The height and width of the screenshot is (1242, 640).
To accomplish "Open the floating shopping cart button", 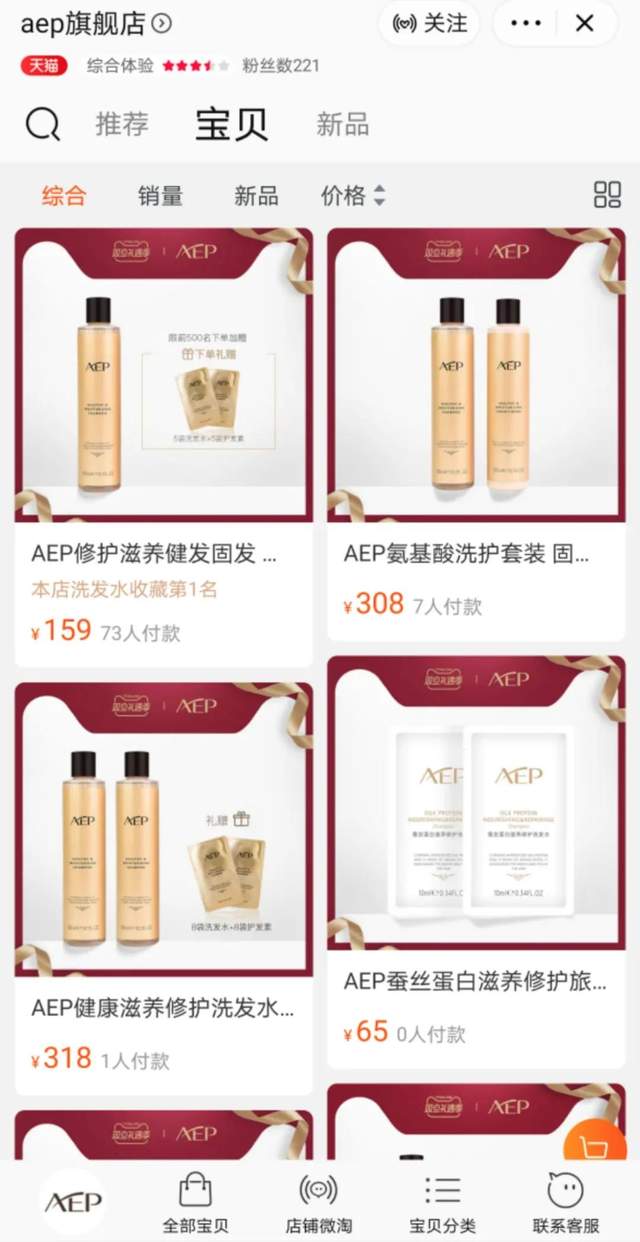I will coord(595,1148).
